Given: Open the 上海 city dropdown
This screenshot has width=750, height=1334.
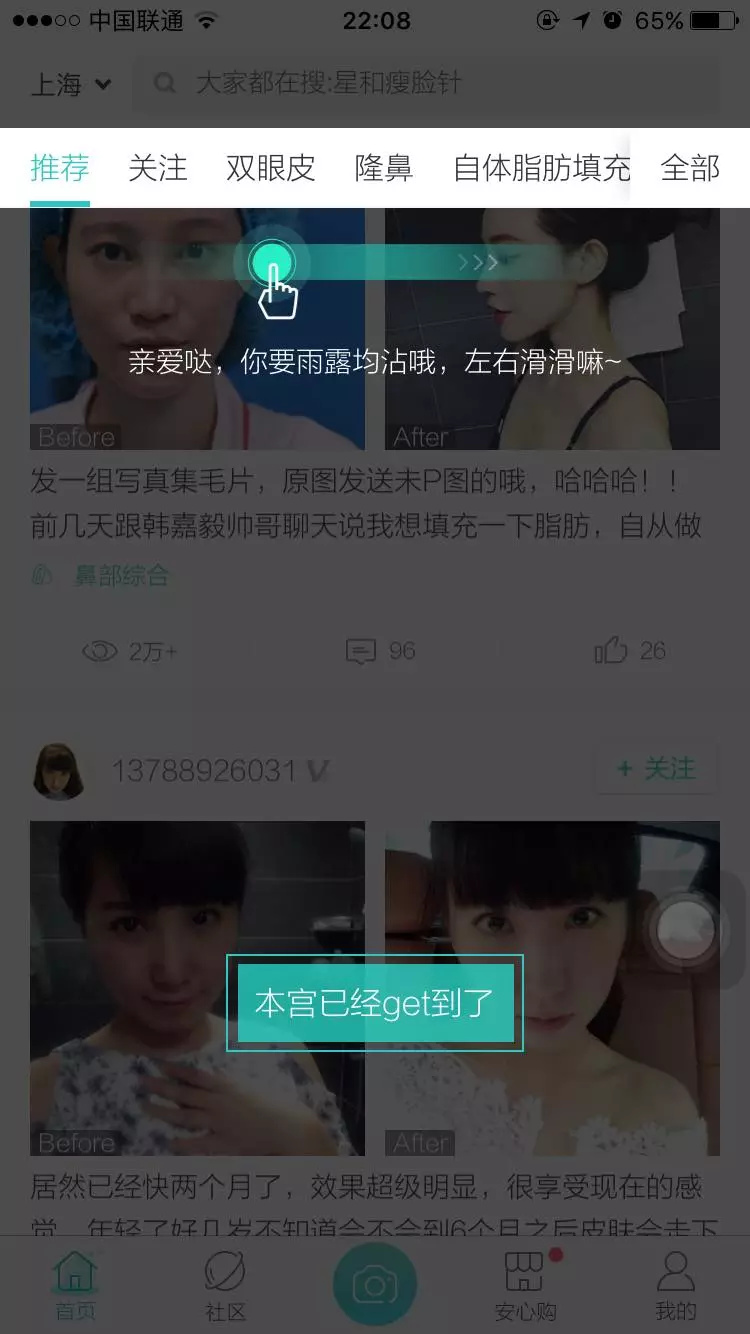Looking at the screenshot, I should click(x=71, y=84).
